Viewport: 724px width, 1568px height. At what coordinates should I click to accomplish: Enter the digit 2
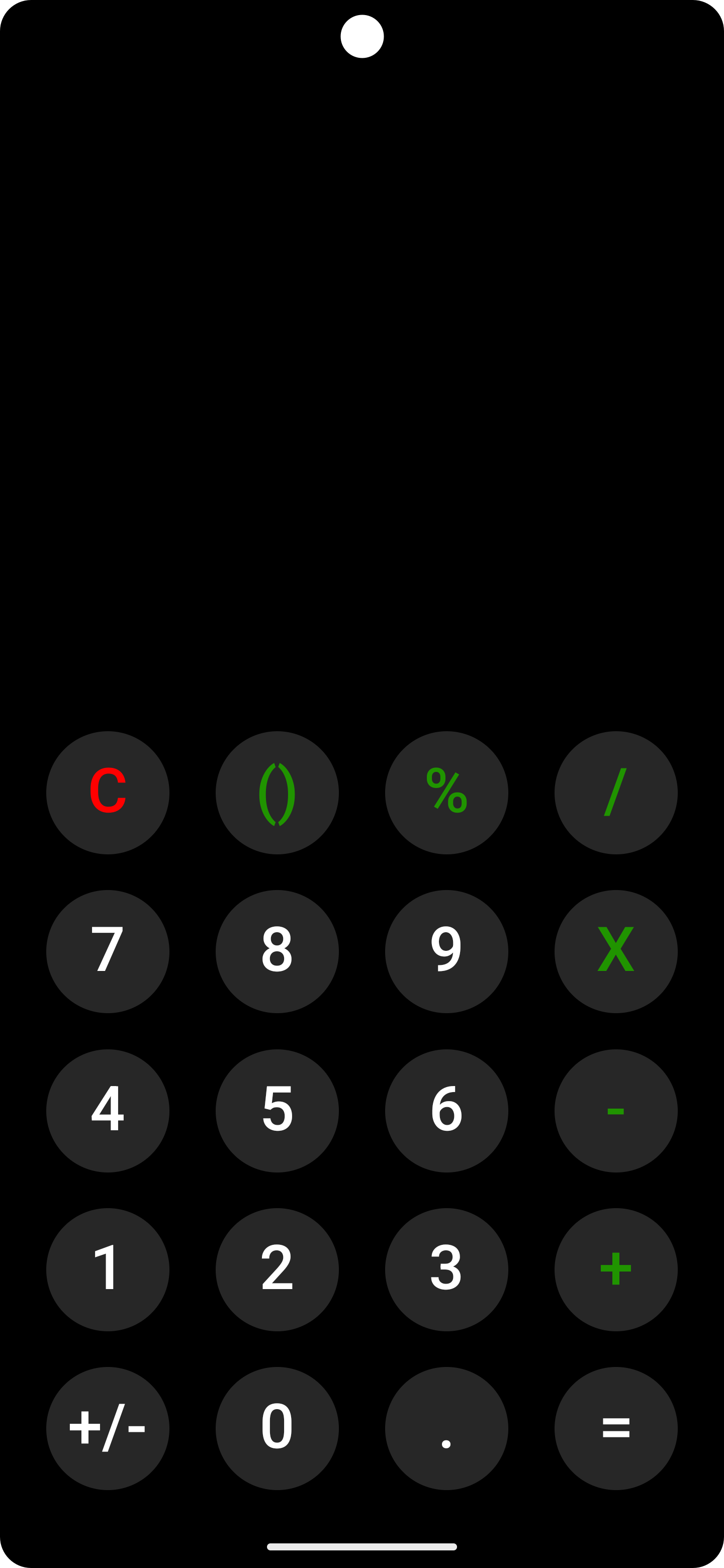277,1270
